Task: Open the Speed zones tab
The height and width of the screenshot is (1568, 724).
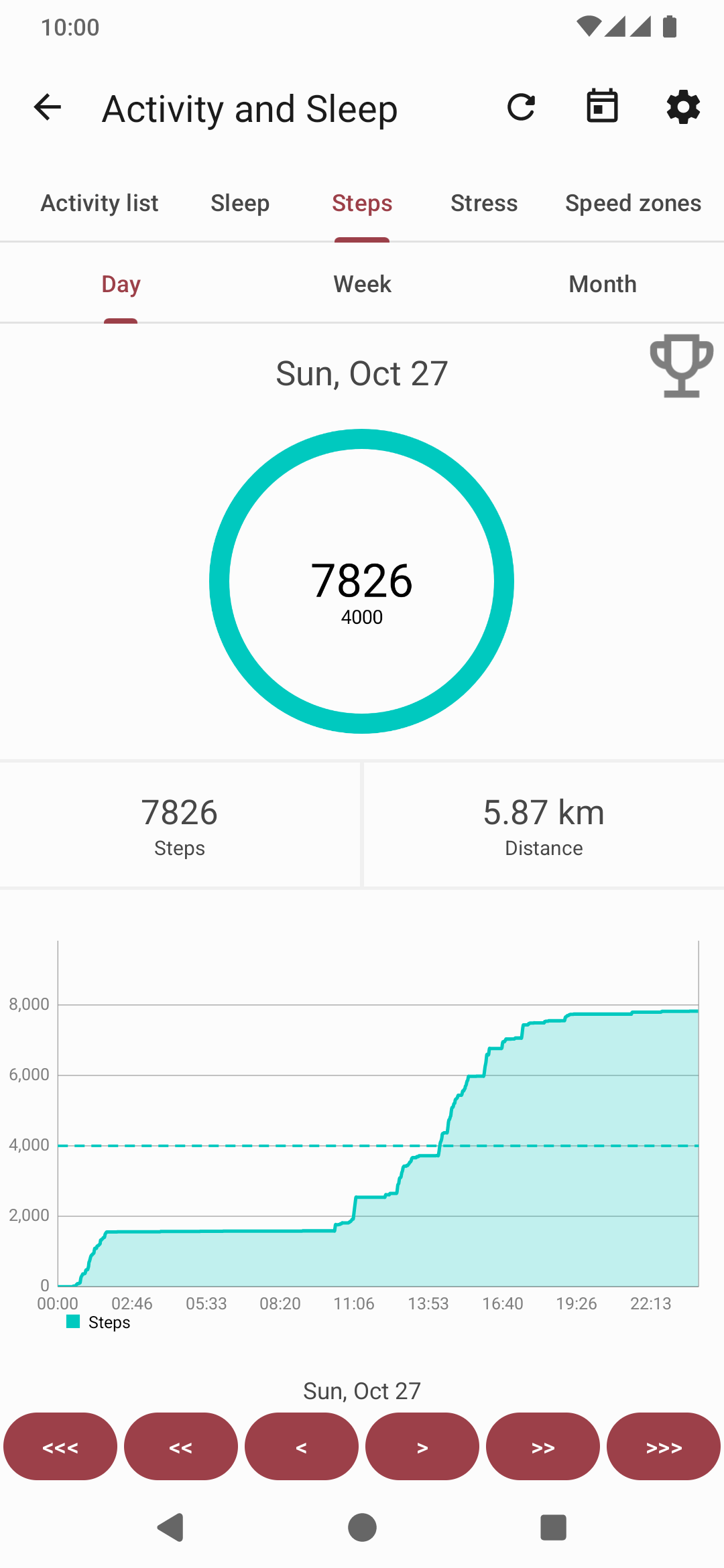Action: (x=633, y=203)
